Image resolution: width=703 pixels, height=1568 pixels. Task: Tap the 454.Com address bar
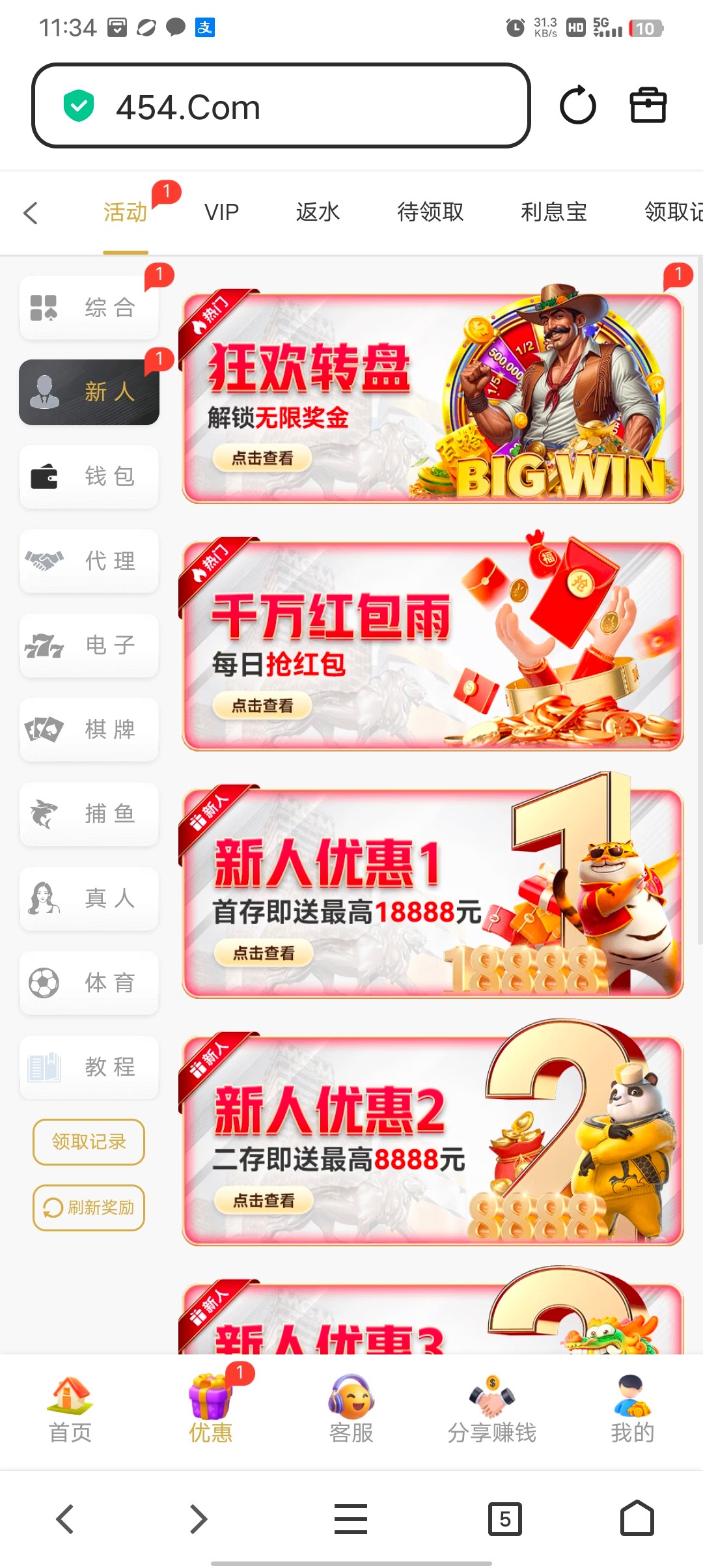[x=280, y=106]
